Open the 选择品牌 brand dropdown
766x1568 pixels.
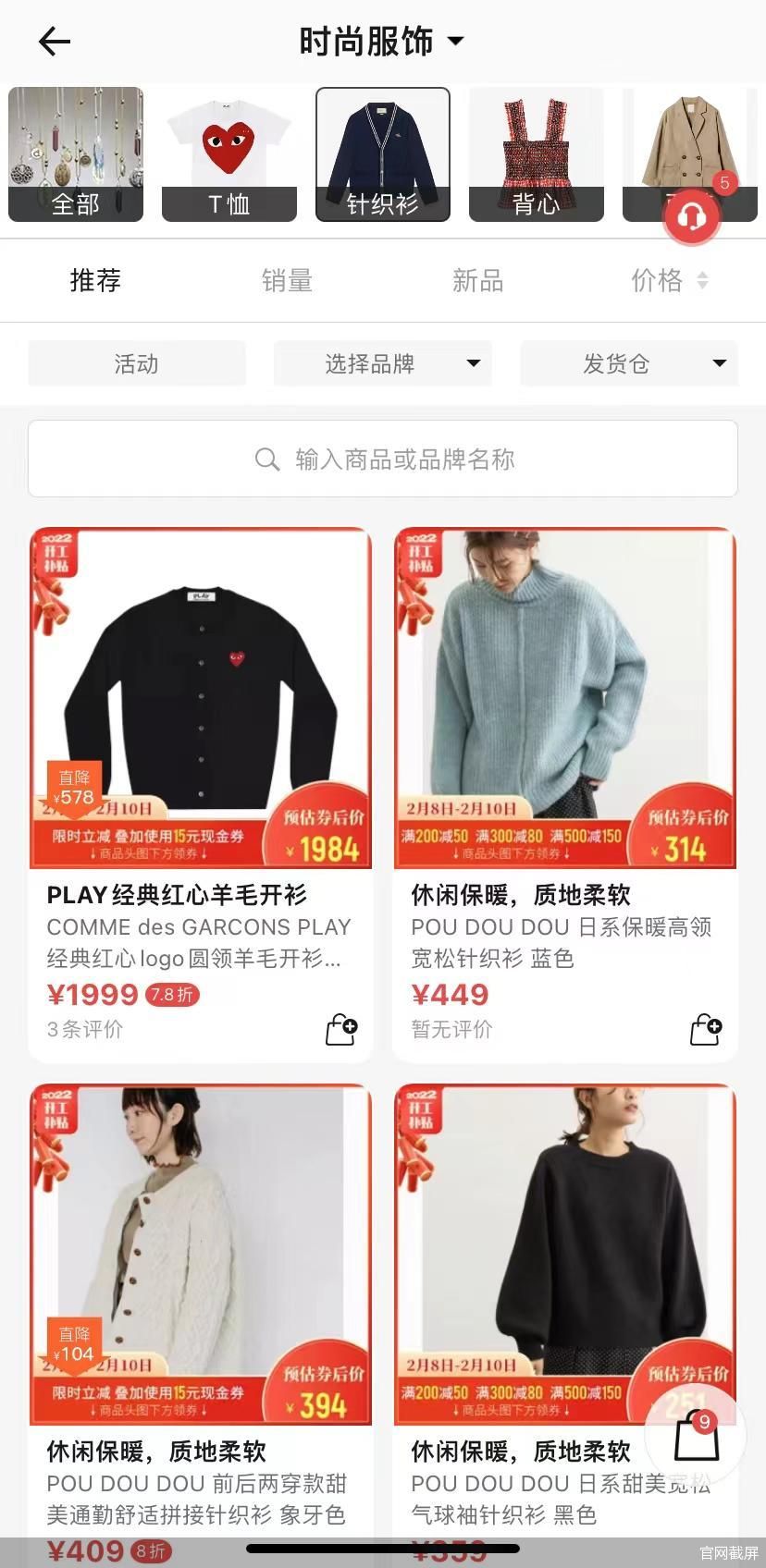click(382, 363)
